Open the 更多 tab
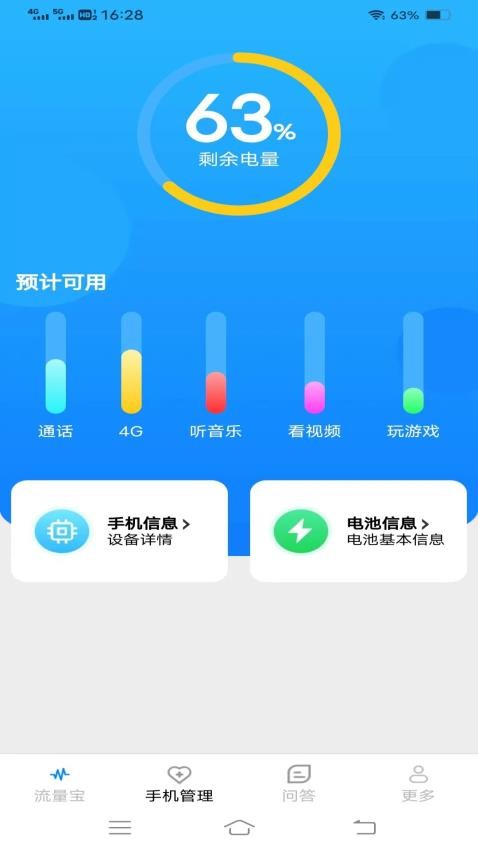The width and height of the screenshot is (478, 850). point(418,784)
